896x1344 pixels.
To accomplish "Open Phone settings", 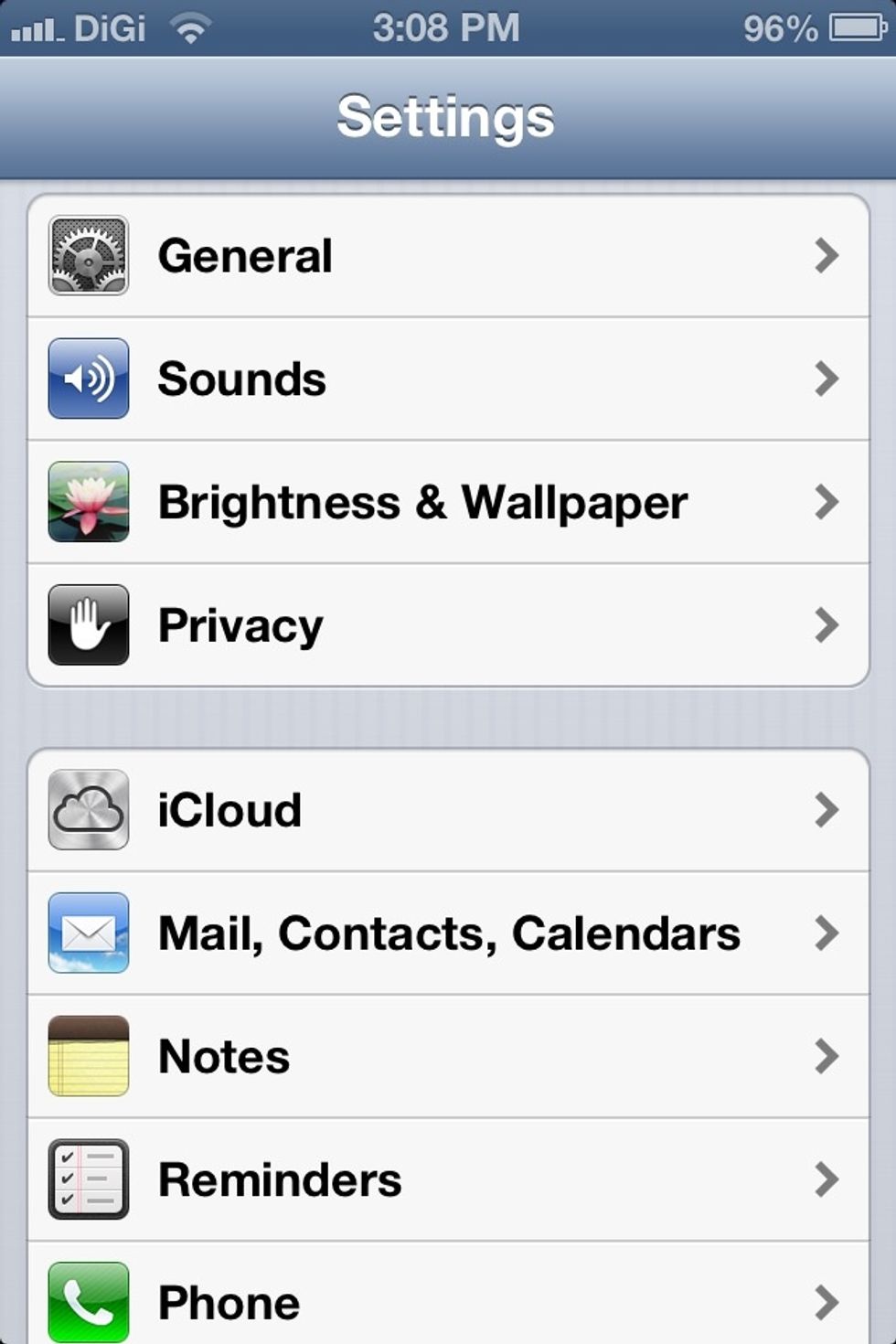I will coord(448,1298).
